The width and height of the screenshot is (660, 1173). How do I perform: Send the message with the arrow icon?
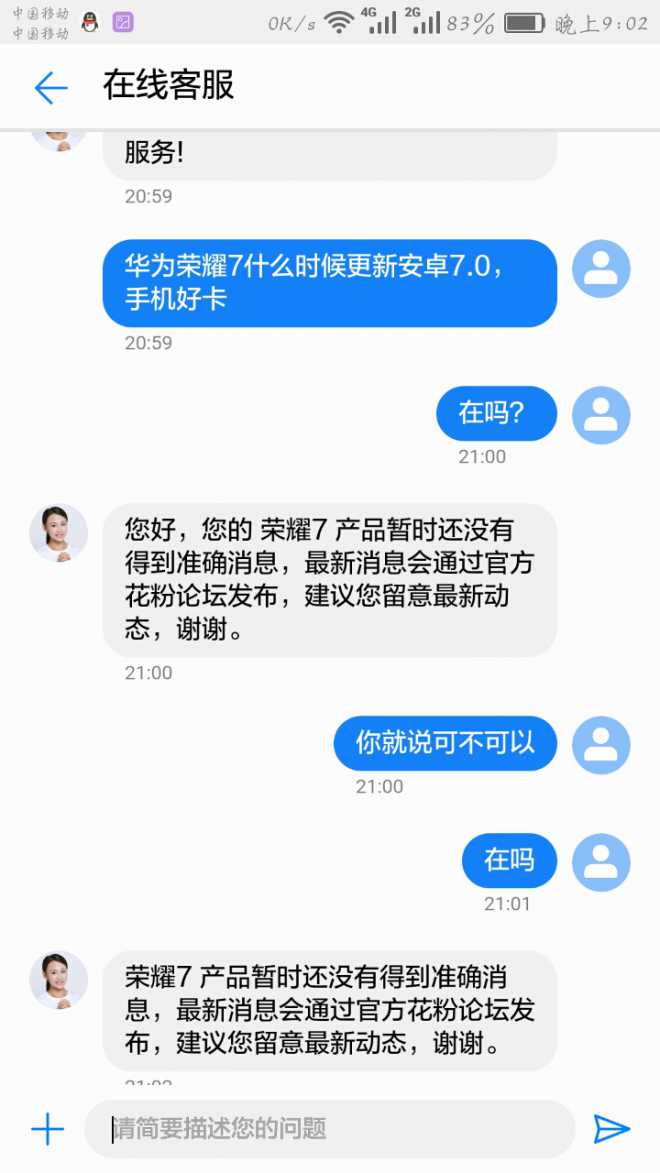tap(611, 1129)
